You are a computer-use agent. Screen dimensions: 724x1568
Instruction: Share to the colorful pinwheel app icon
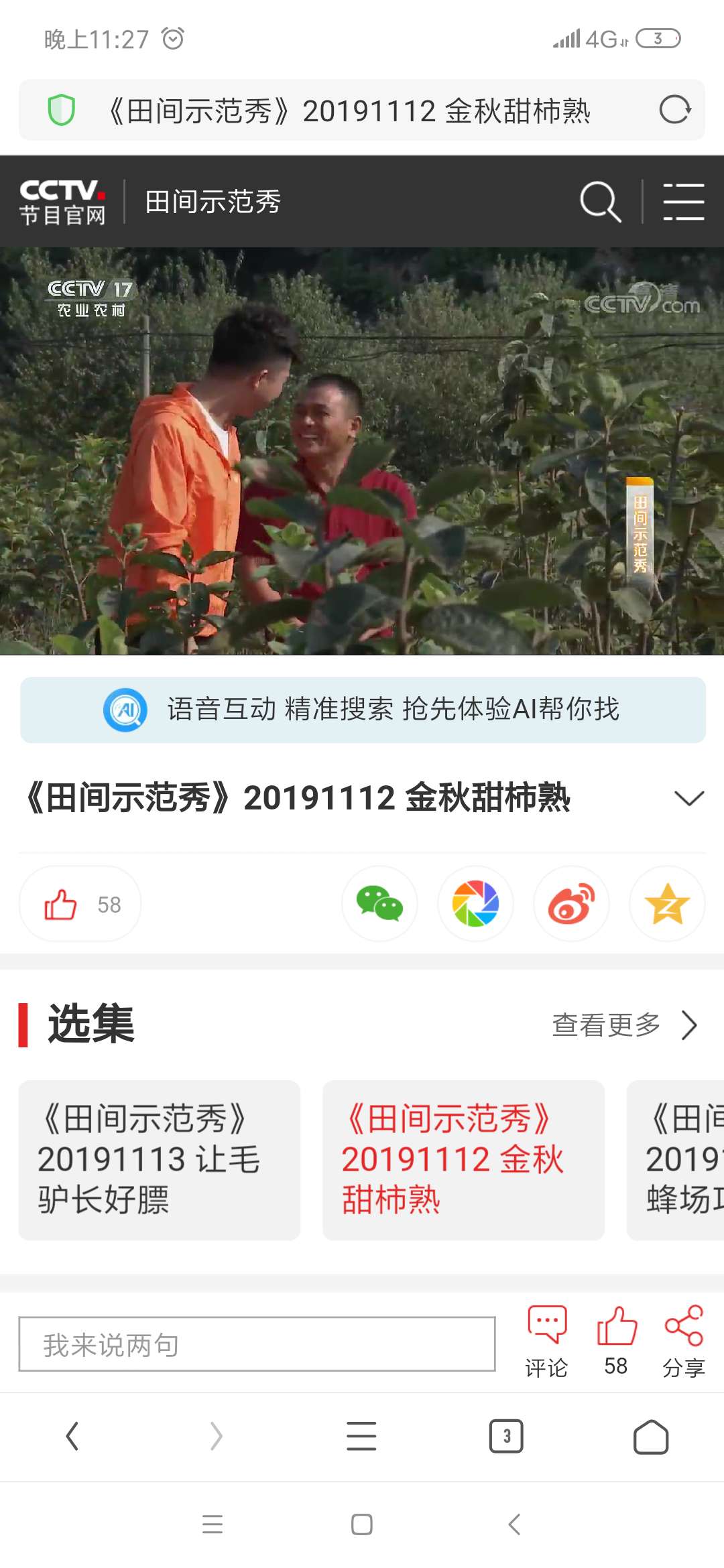point(475,903)
